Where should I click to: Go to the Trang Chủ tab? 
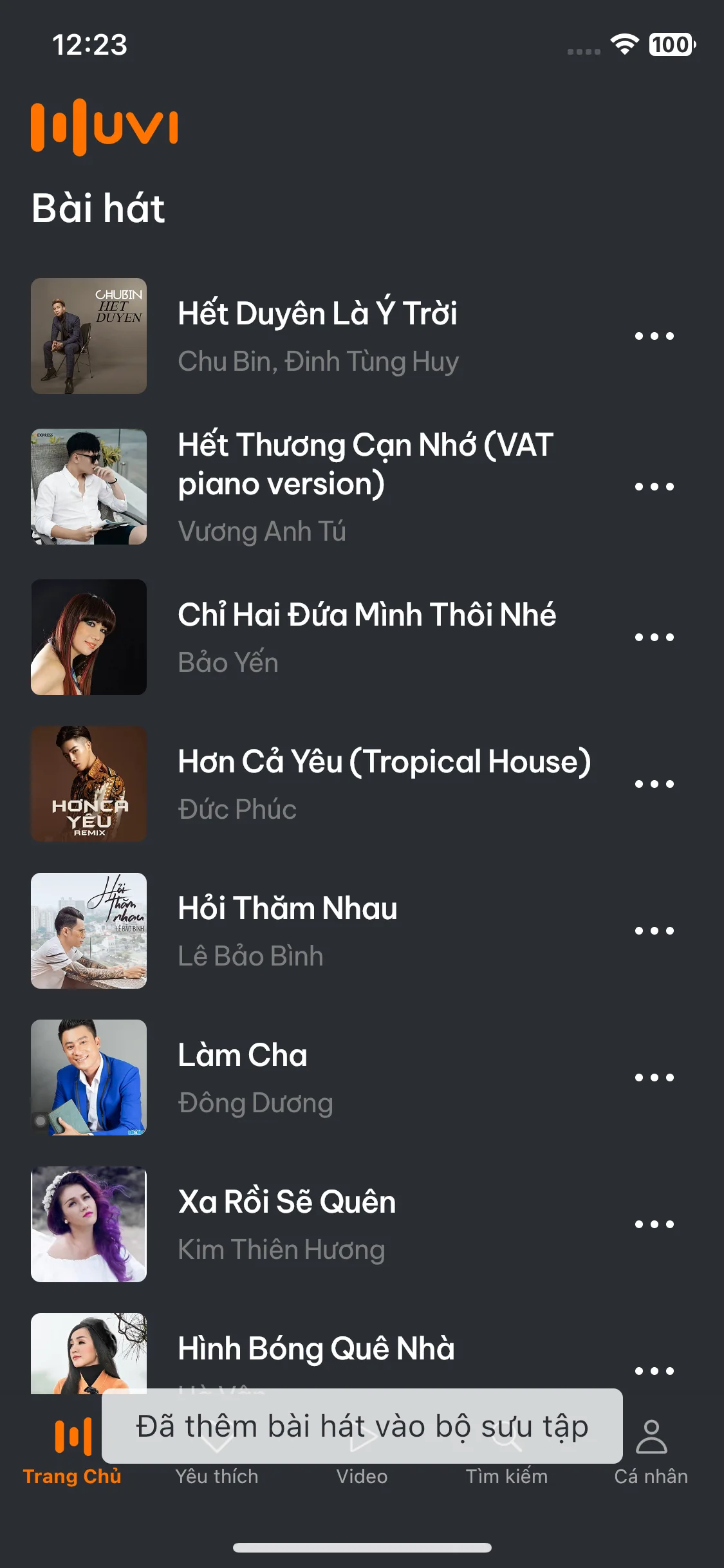pyautogui.click(x=72, y=1452)
